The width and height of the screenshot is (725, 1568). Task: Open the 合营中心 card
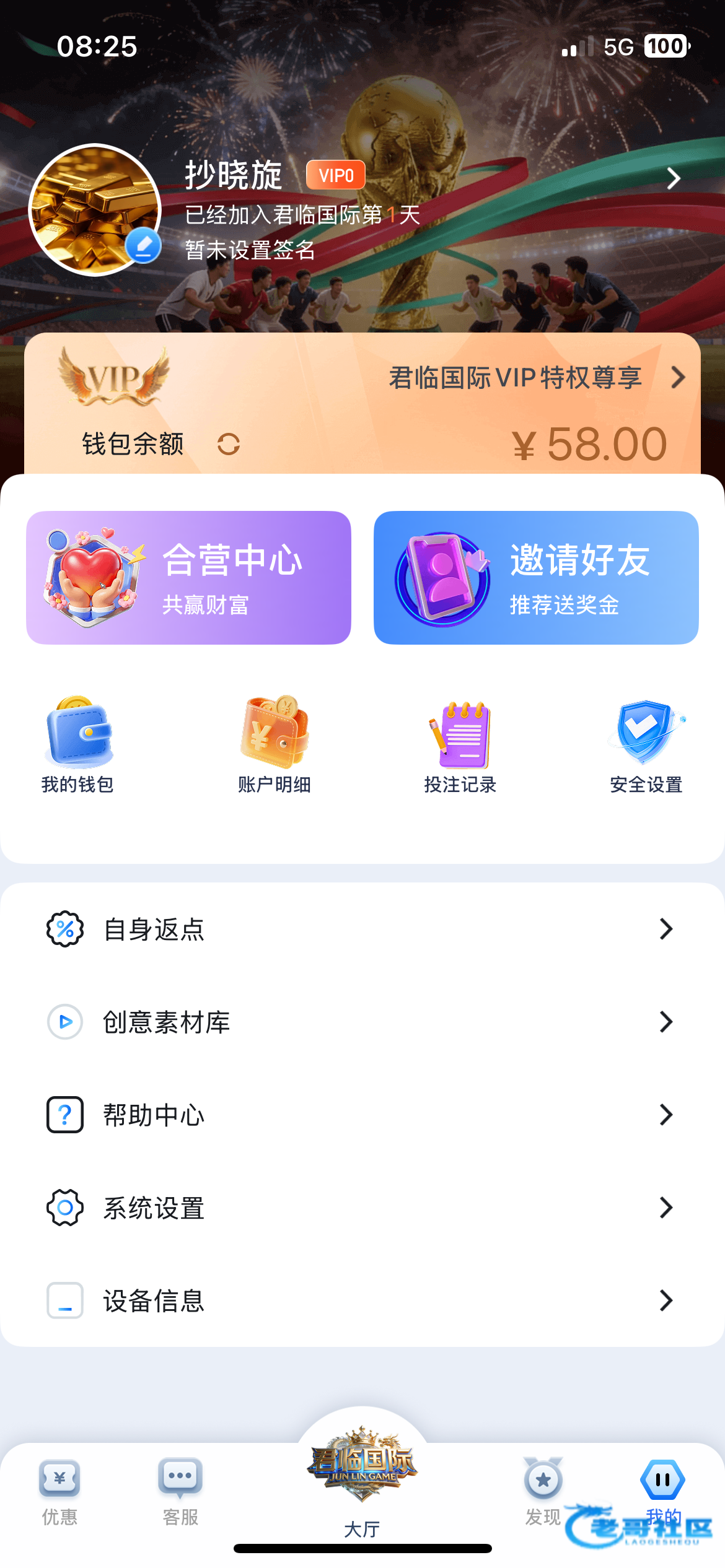(x=188, y=577)
